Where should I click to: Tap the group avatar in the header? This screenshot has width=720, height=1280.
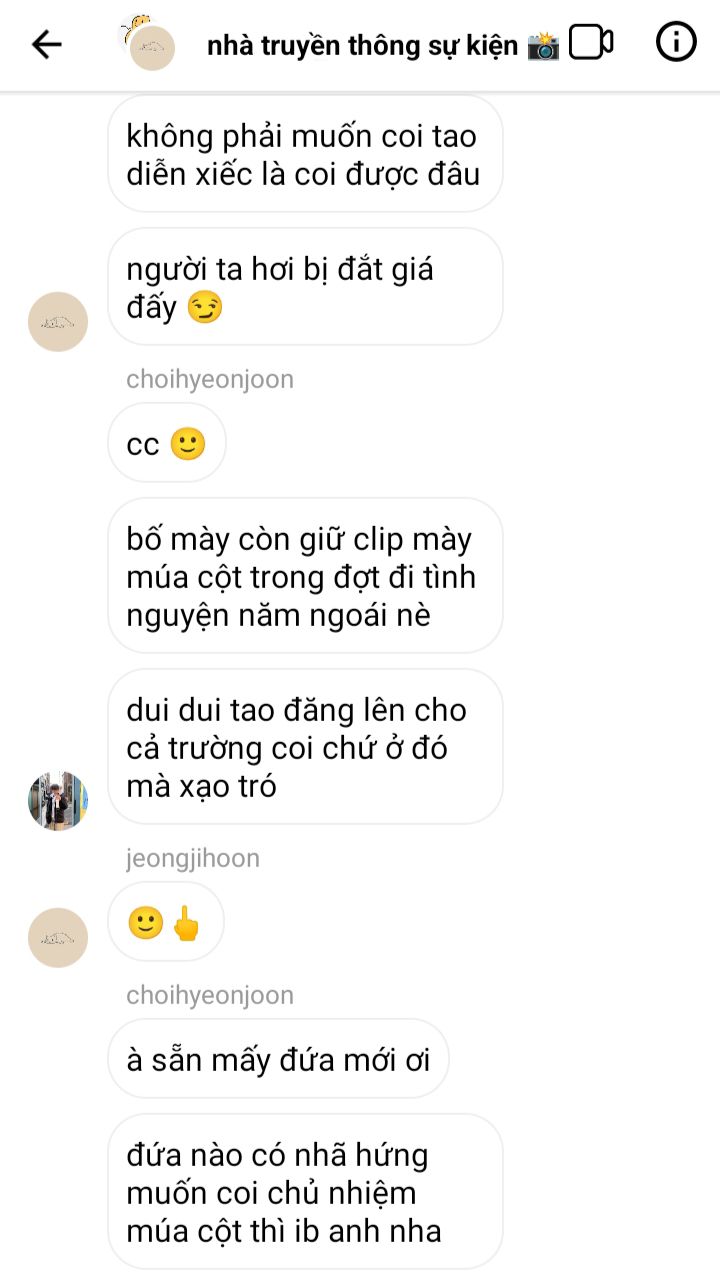coord(151,46)
